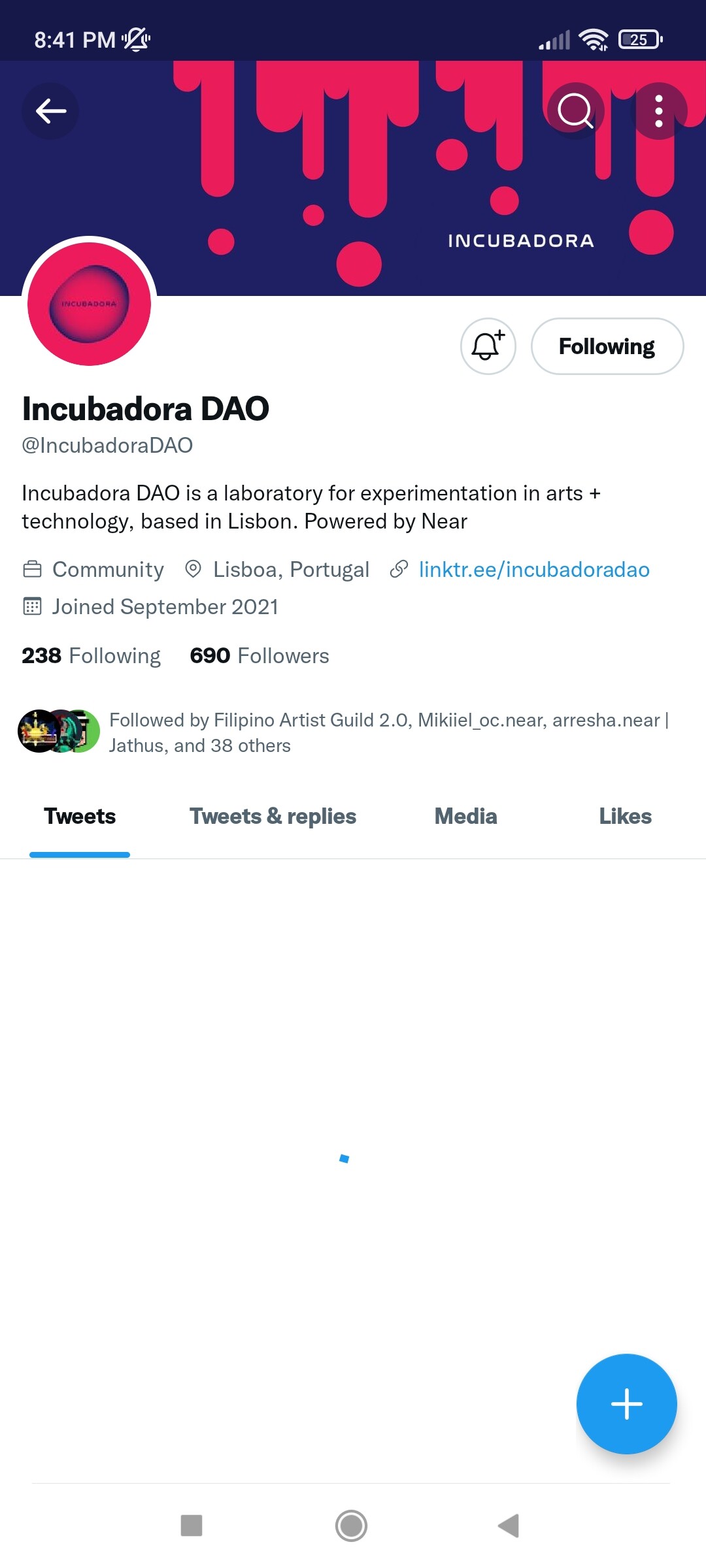The width and height of the screenshot is (706, 1568).
Task: View the 690 Followers list
Action: pos(260,655)
